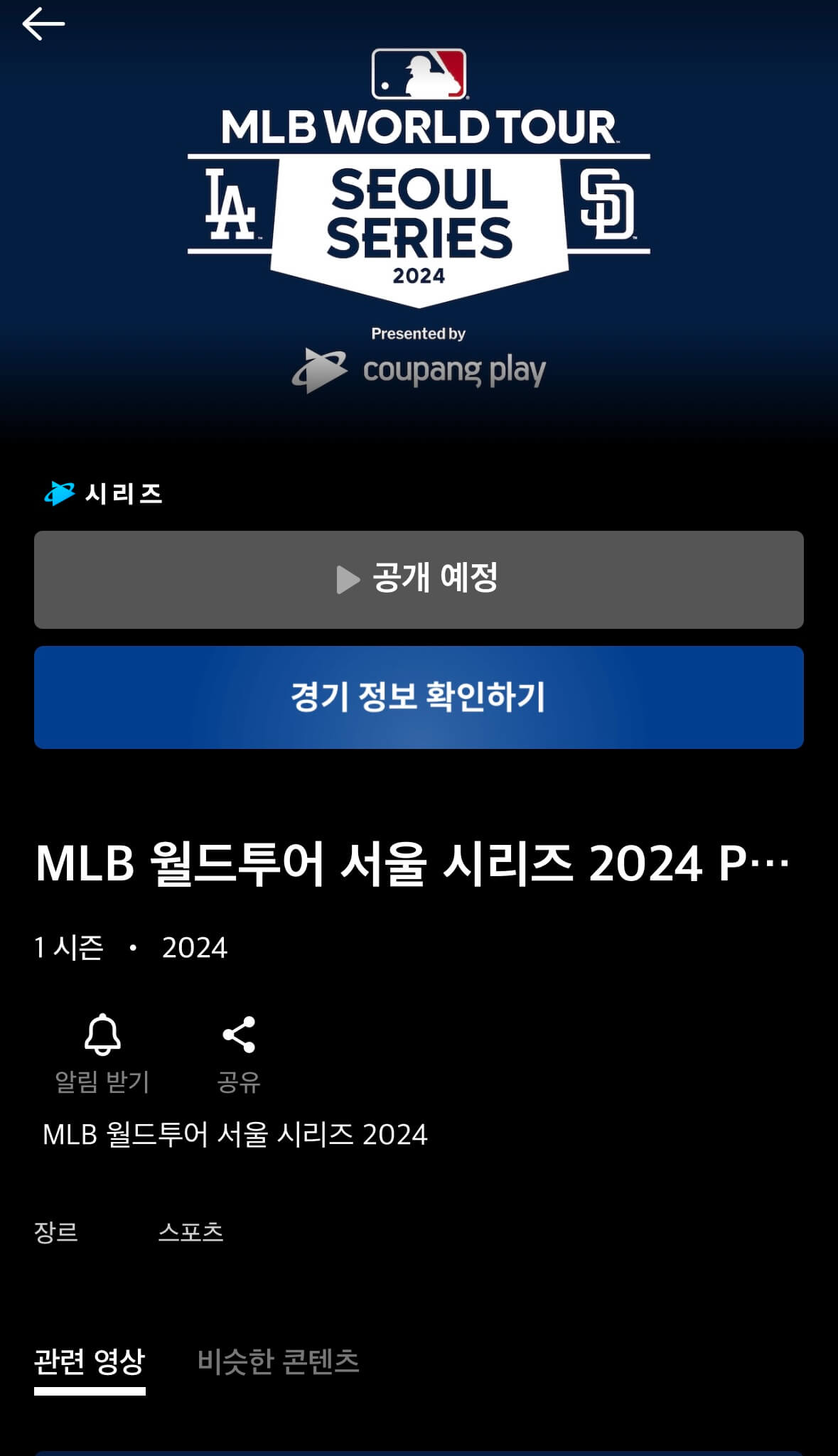Tap the 공개 예정 button
Screen dimensions: 838x1456
419,579
